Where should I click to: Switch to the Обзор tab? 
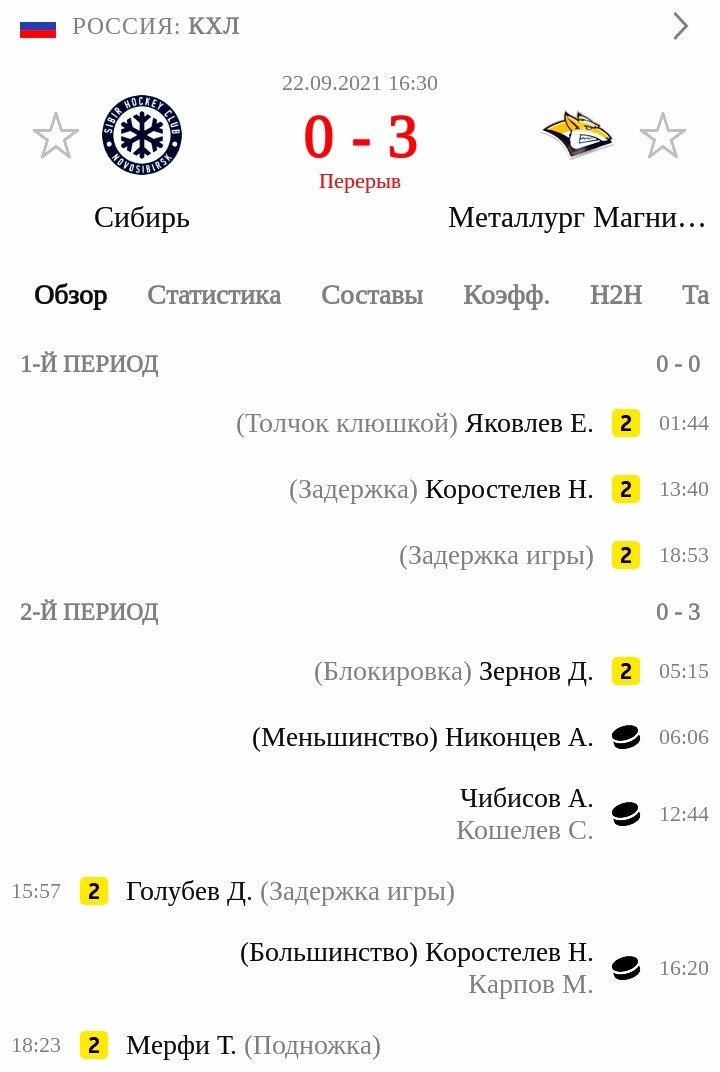pyautogui.click(x=70, y=295)
